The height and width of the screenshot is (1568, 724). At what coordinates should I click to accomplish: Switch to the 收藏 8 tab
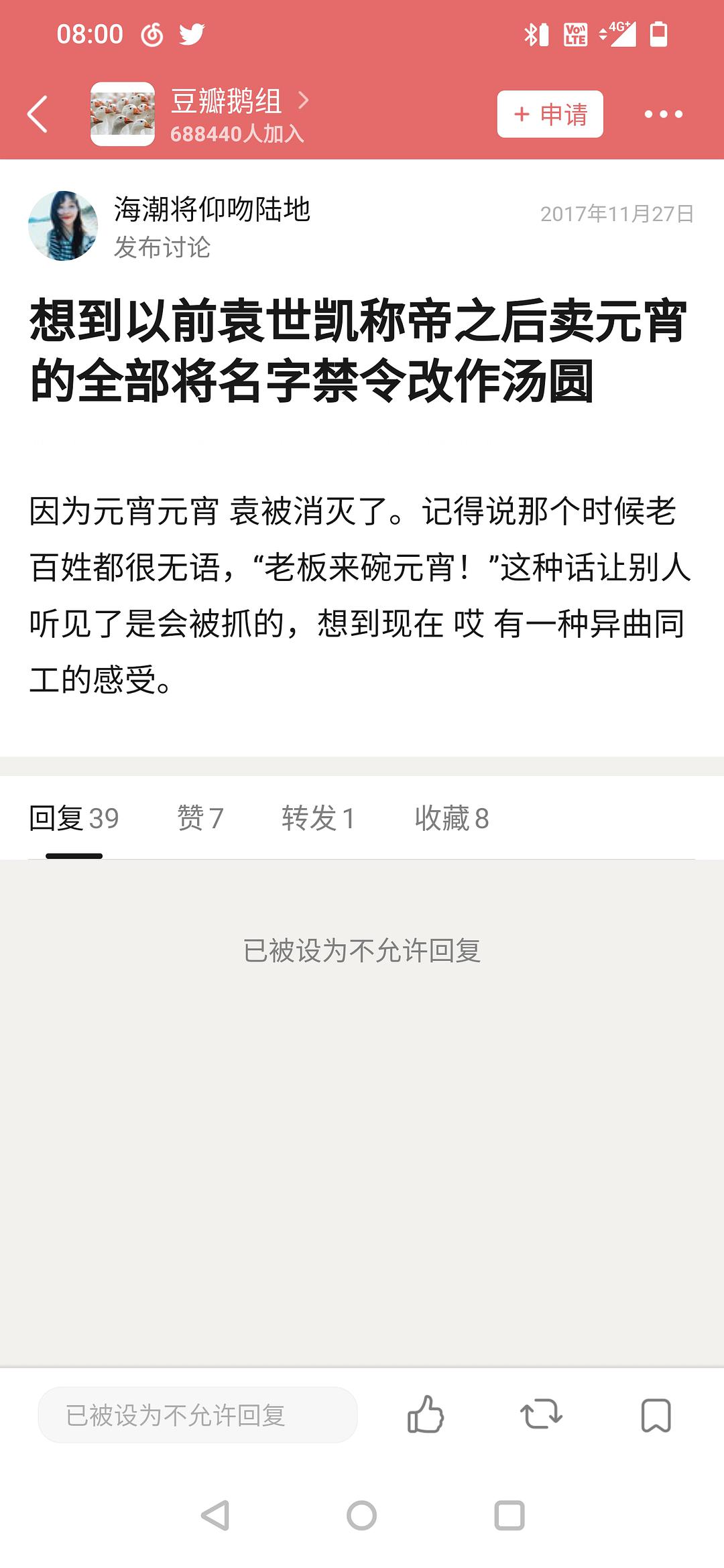451,818
